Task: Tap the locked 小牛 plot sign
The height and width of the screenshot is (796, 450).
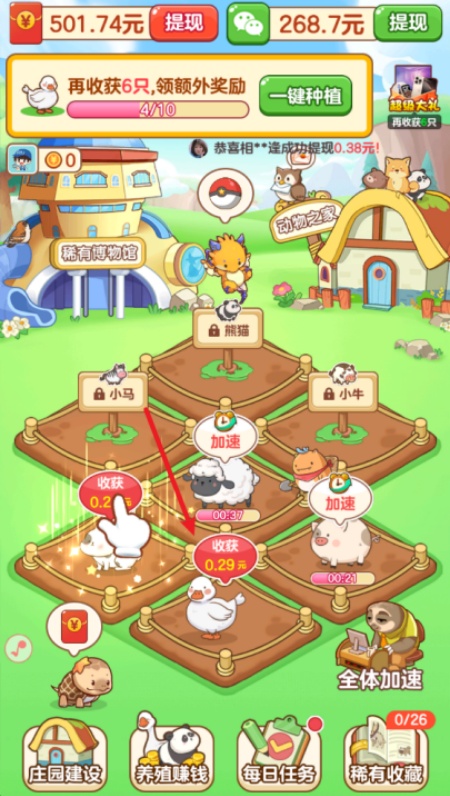Action: click(x=343, y=392)
